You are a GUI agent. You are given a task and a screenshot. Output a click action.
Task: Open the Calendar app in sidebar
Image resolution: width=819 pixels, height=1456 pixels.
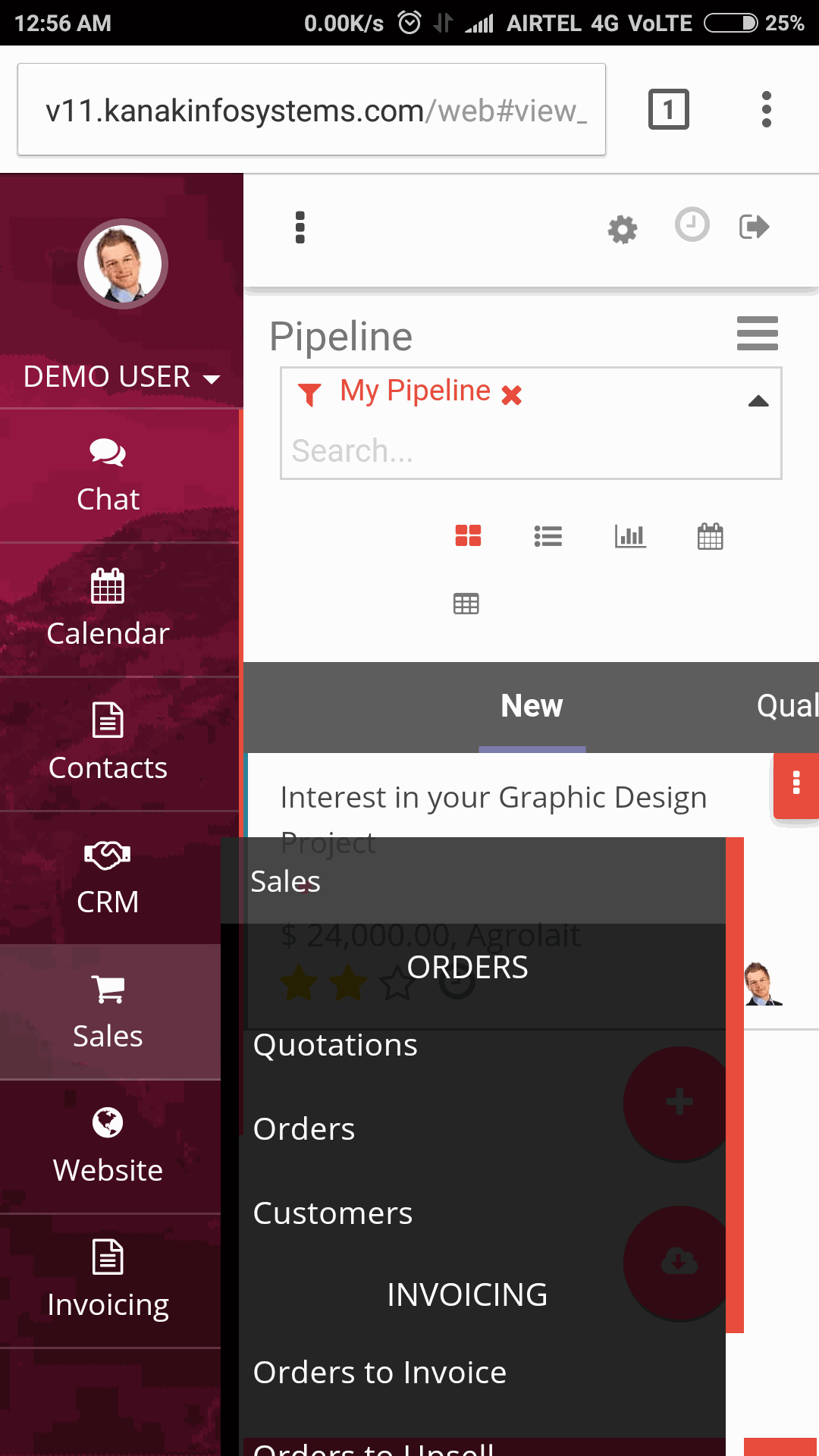[x=108, y=610]
